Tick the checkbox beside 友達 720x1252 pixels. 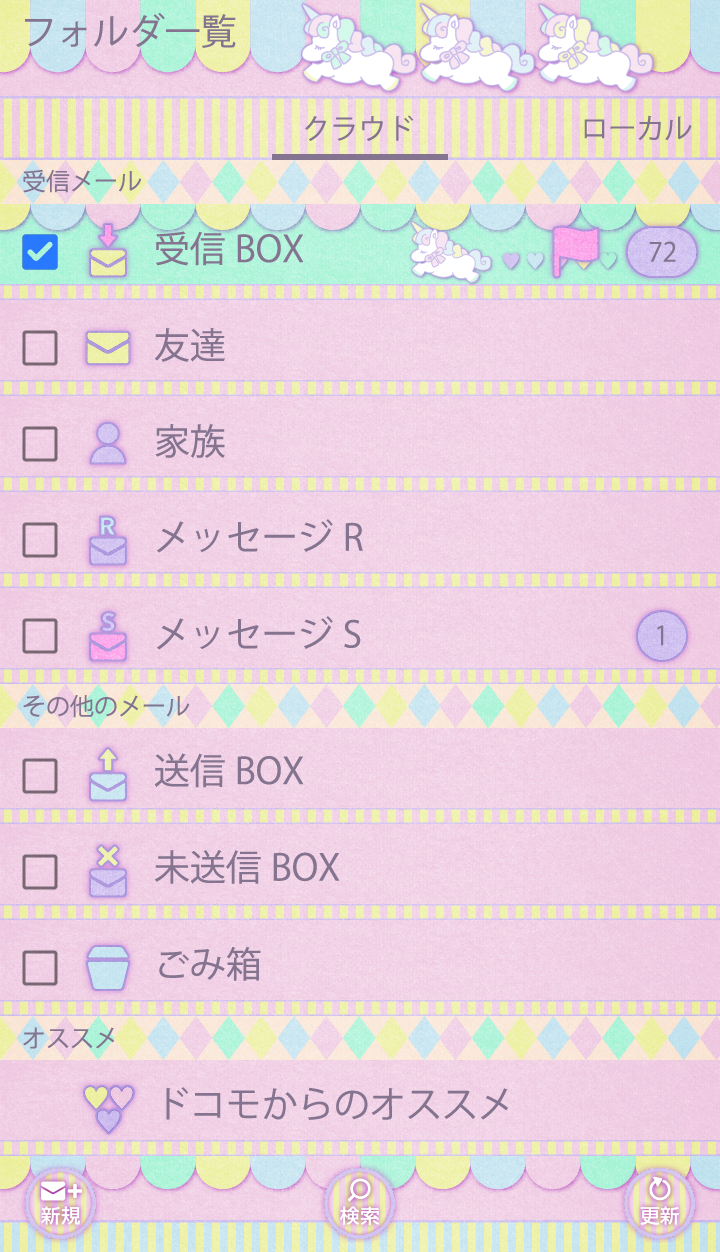(x=40, y=348)
